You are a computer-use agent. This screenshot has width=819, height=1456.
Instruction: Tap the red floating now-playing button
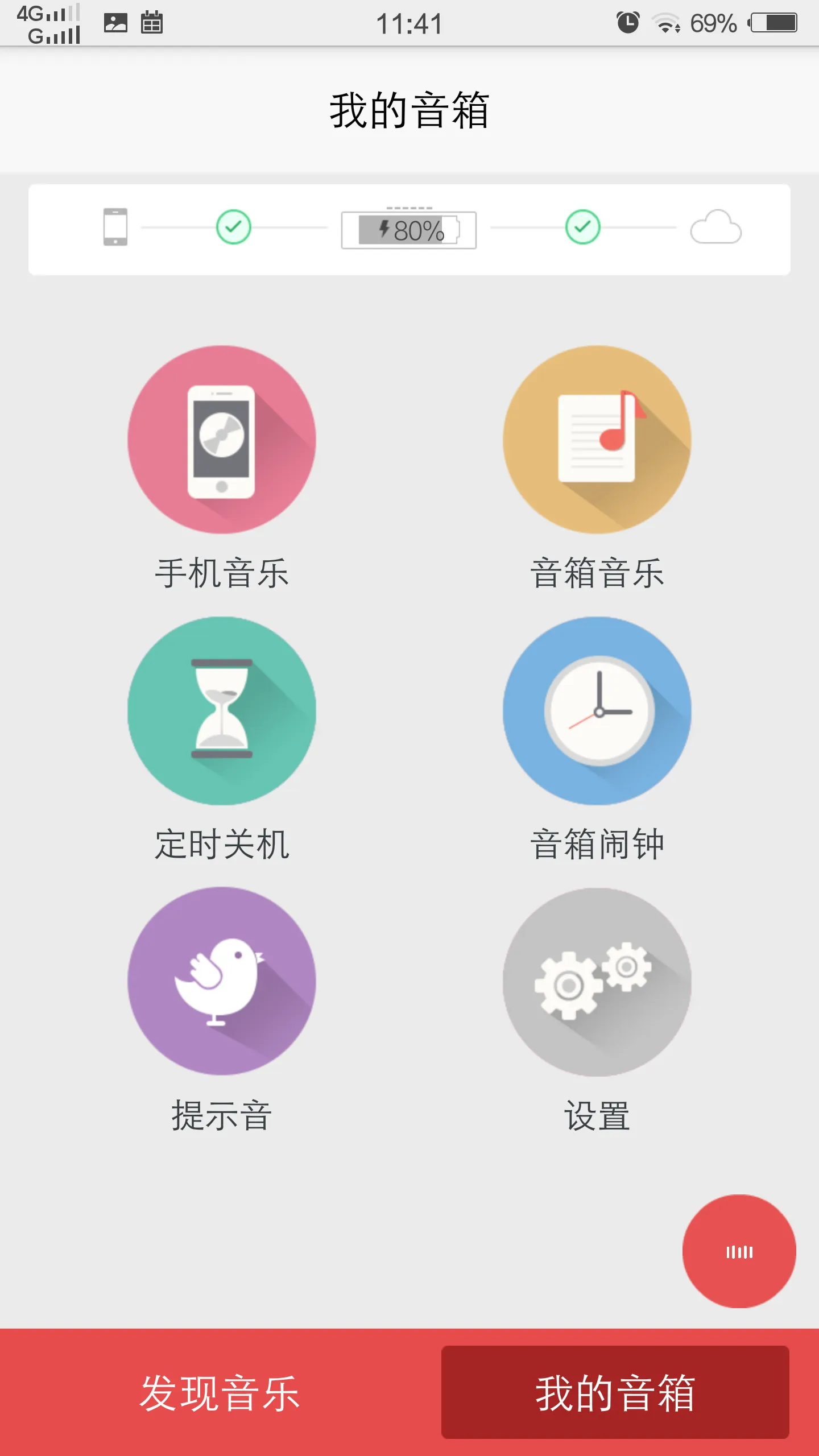point(739,1251)
